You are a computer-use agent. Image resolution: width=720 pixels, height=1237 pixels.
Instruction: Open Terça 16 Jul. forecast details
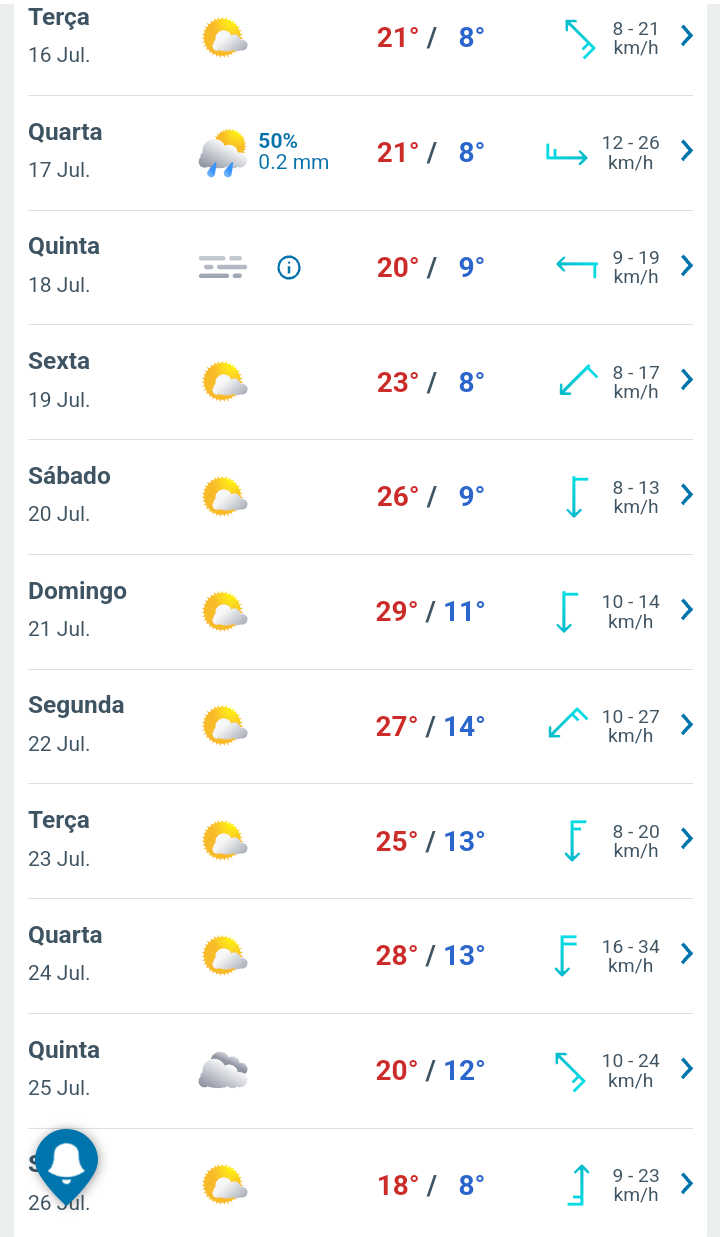click(360, 40)
